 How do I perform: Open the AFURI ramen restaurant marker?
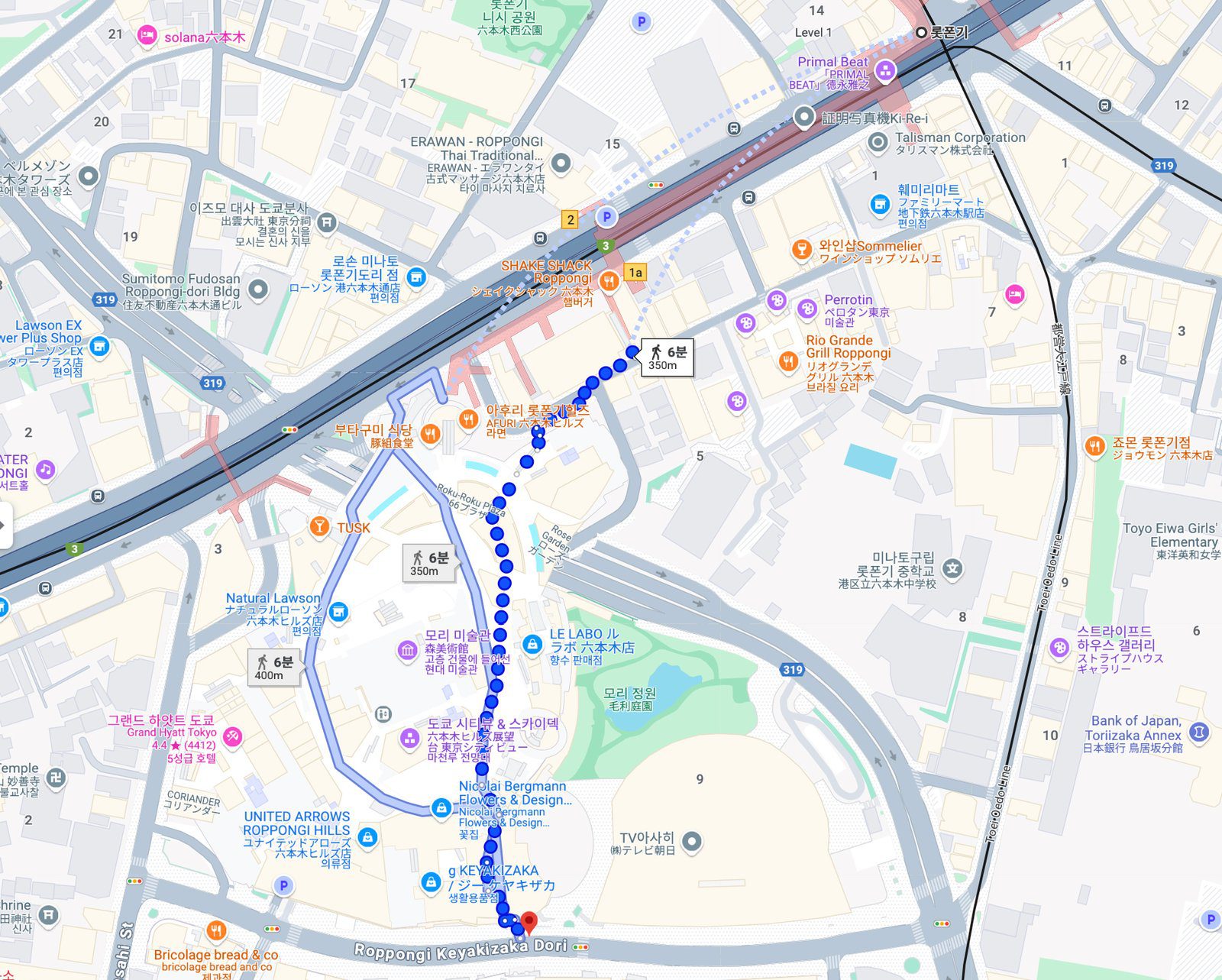pyautogui.click(x=468, y=419)
